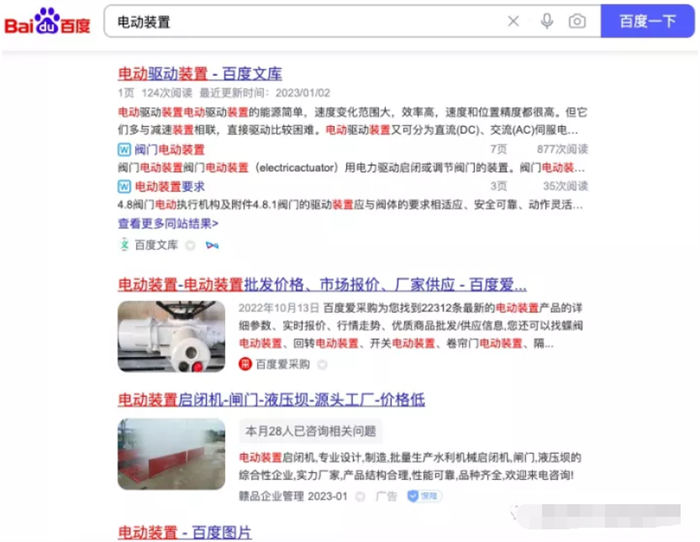This screenshot has height=542, width=700.
Task: Open the 阀门电动装置 document link
Action: click(168, 149)
